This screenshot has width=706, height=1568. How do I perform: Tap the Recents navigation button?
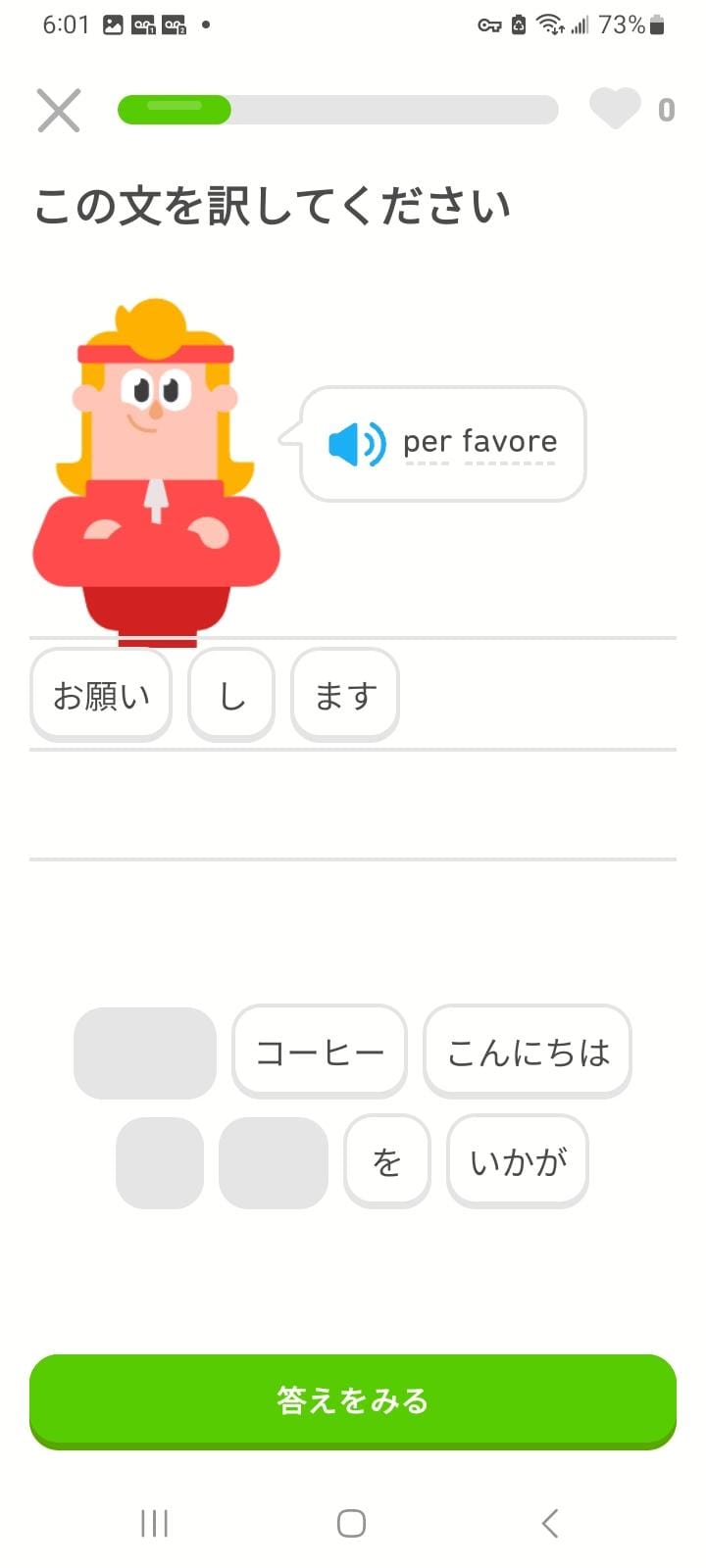153,1523
